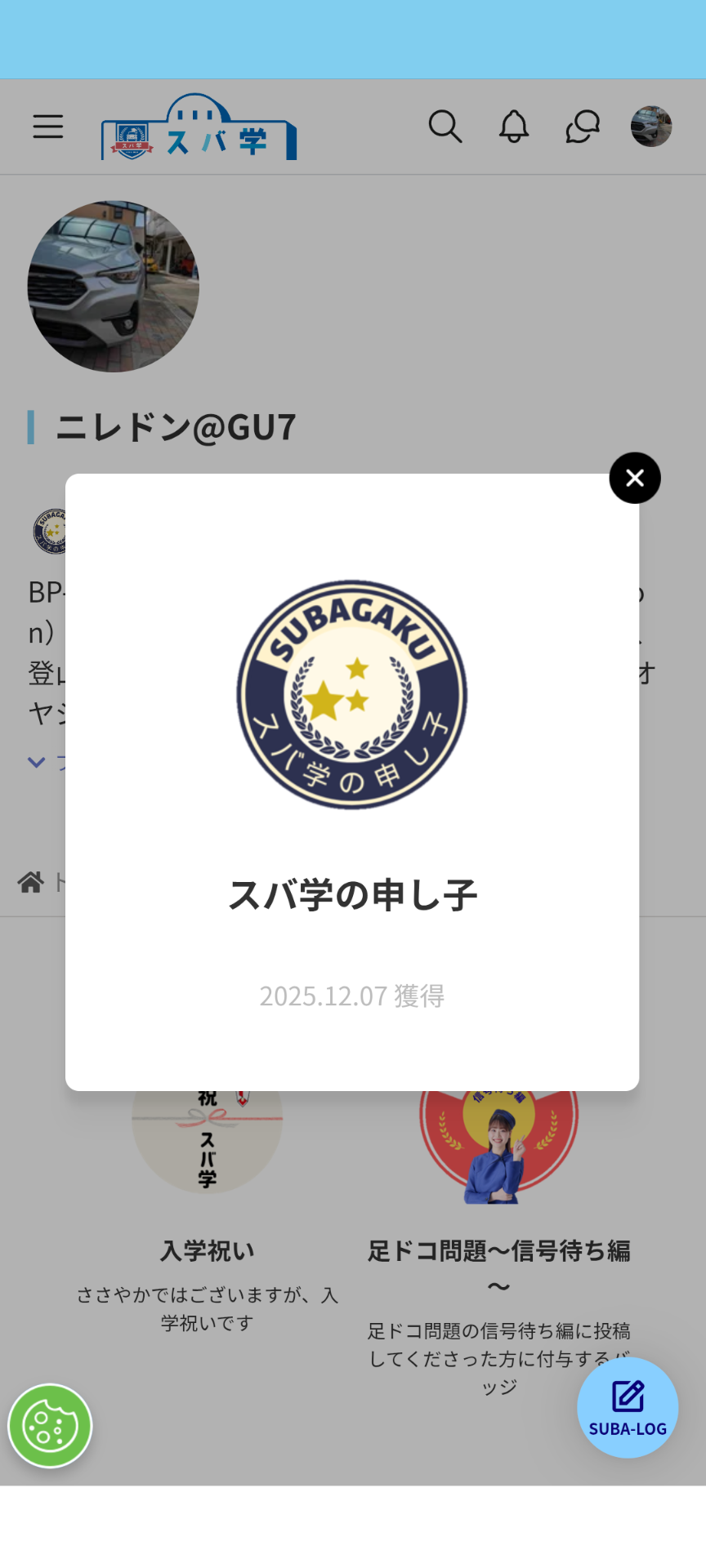Open the chat messages icon
This screenshot has width=706, height=1568.
point(583,127)
